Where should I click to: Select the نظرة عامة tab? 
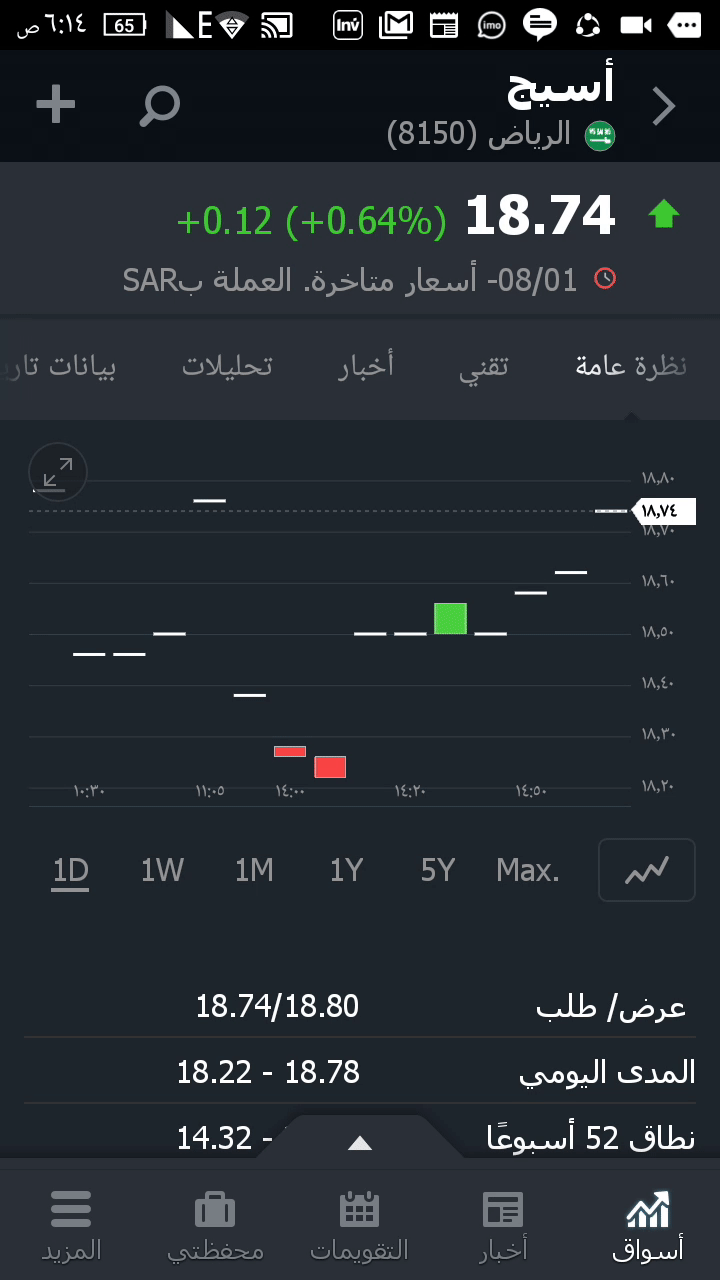[x=631, y=367]
